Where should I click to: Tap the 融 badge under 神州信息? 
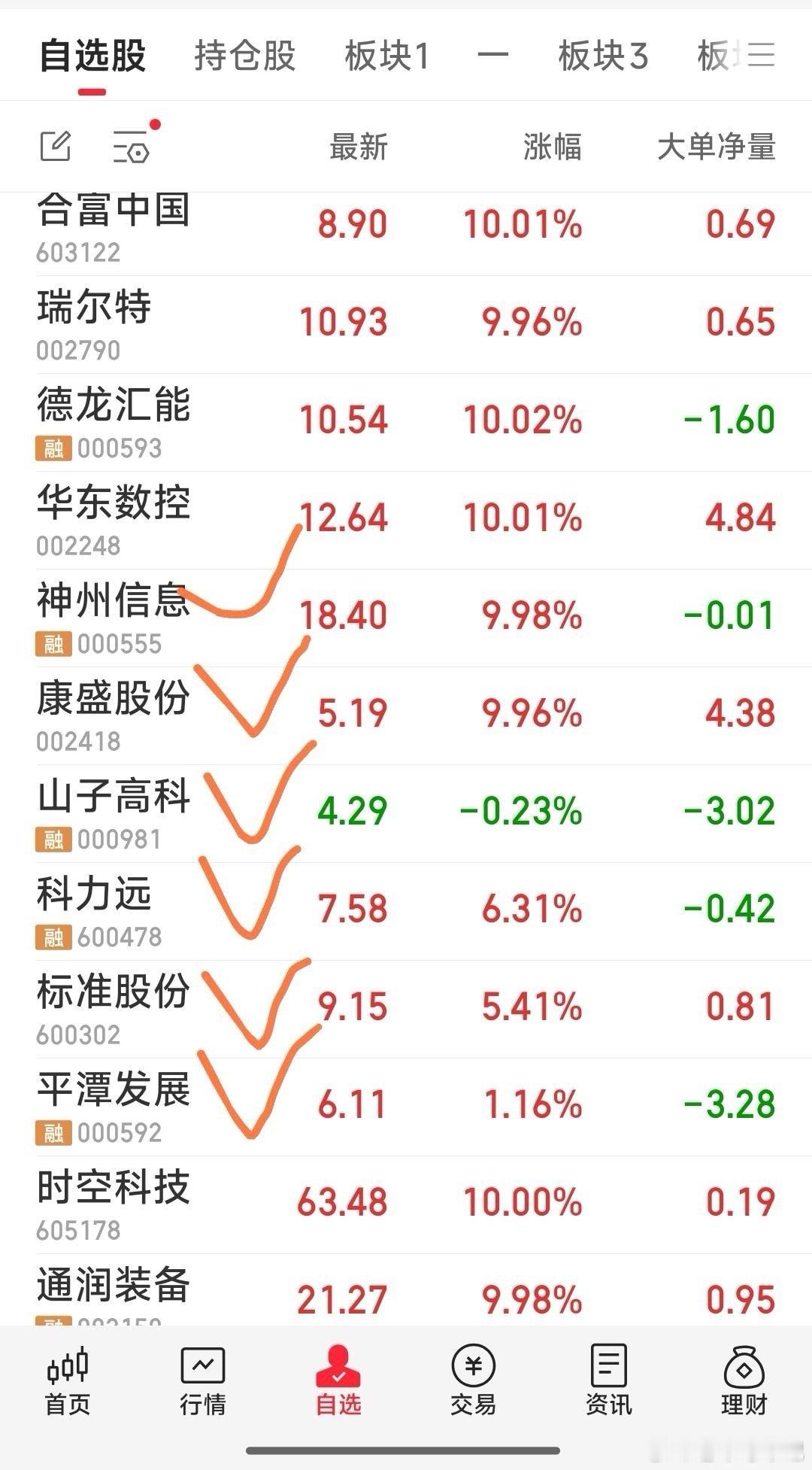coord(53,645)
